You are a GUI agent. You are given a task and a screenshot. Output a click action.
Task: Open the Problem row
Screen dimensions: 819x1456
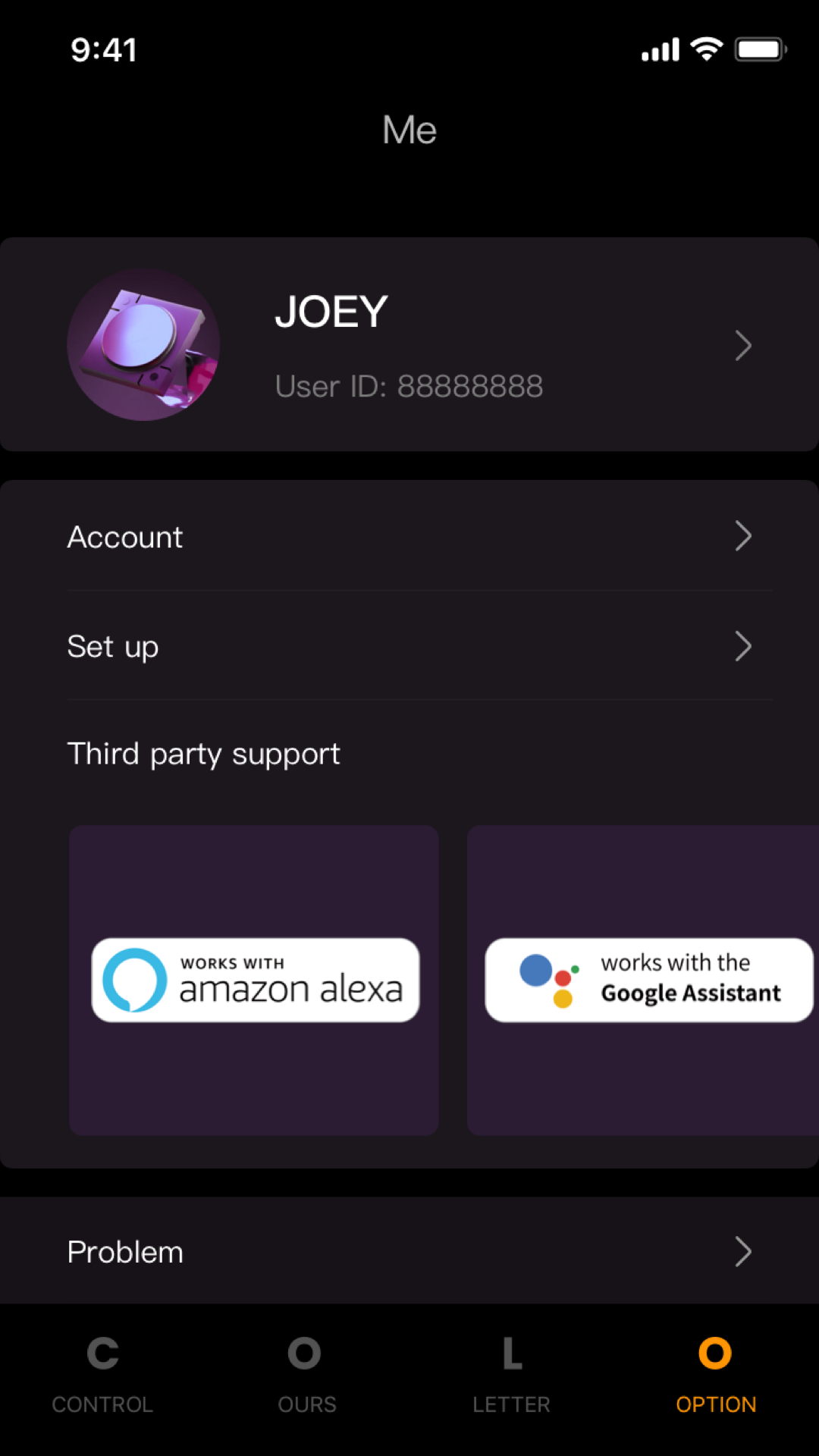tap(409, 1251)
